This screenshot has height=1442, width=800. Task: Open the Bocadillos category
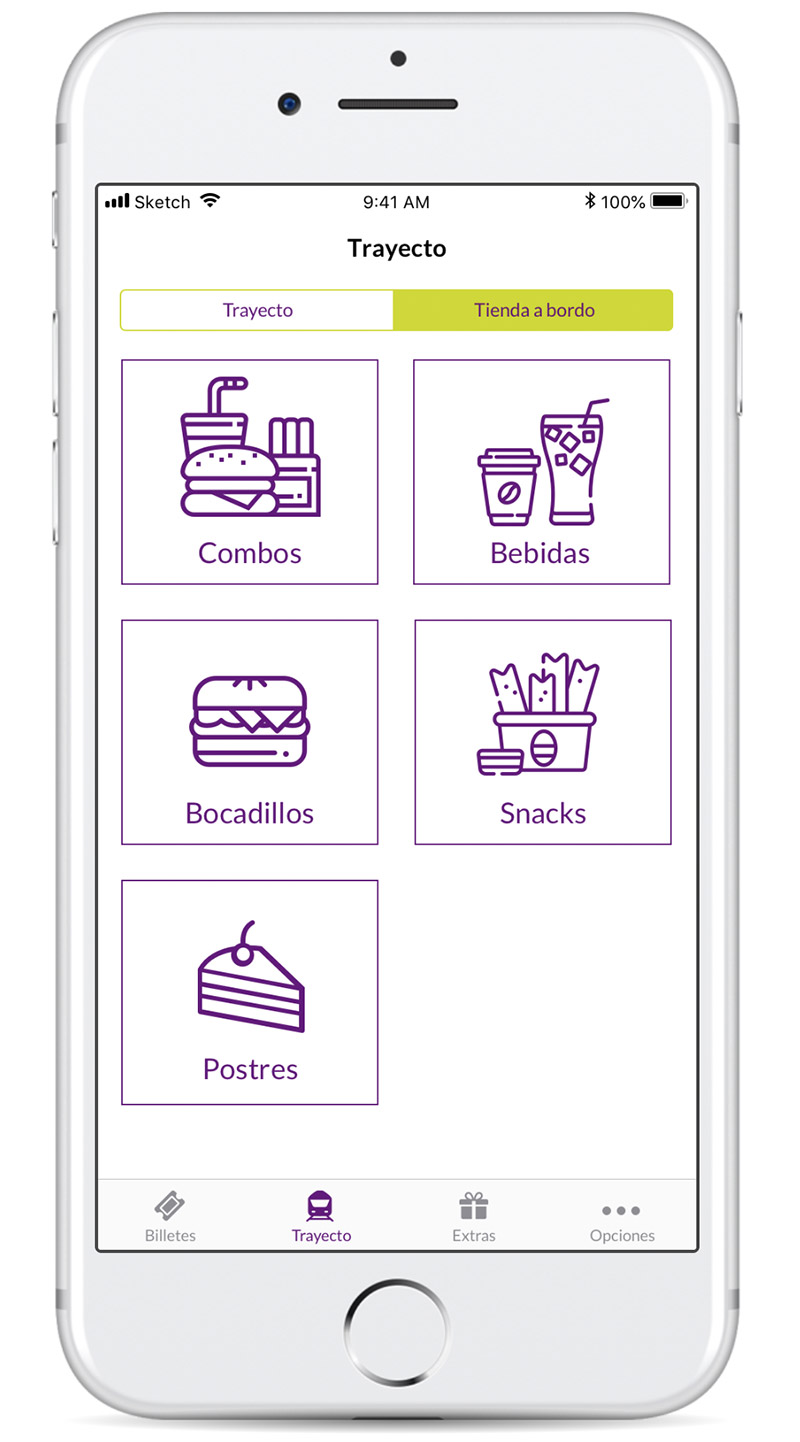(250, 732)
